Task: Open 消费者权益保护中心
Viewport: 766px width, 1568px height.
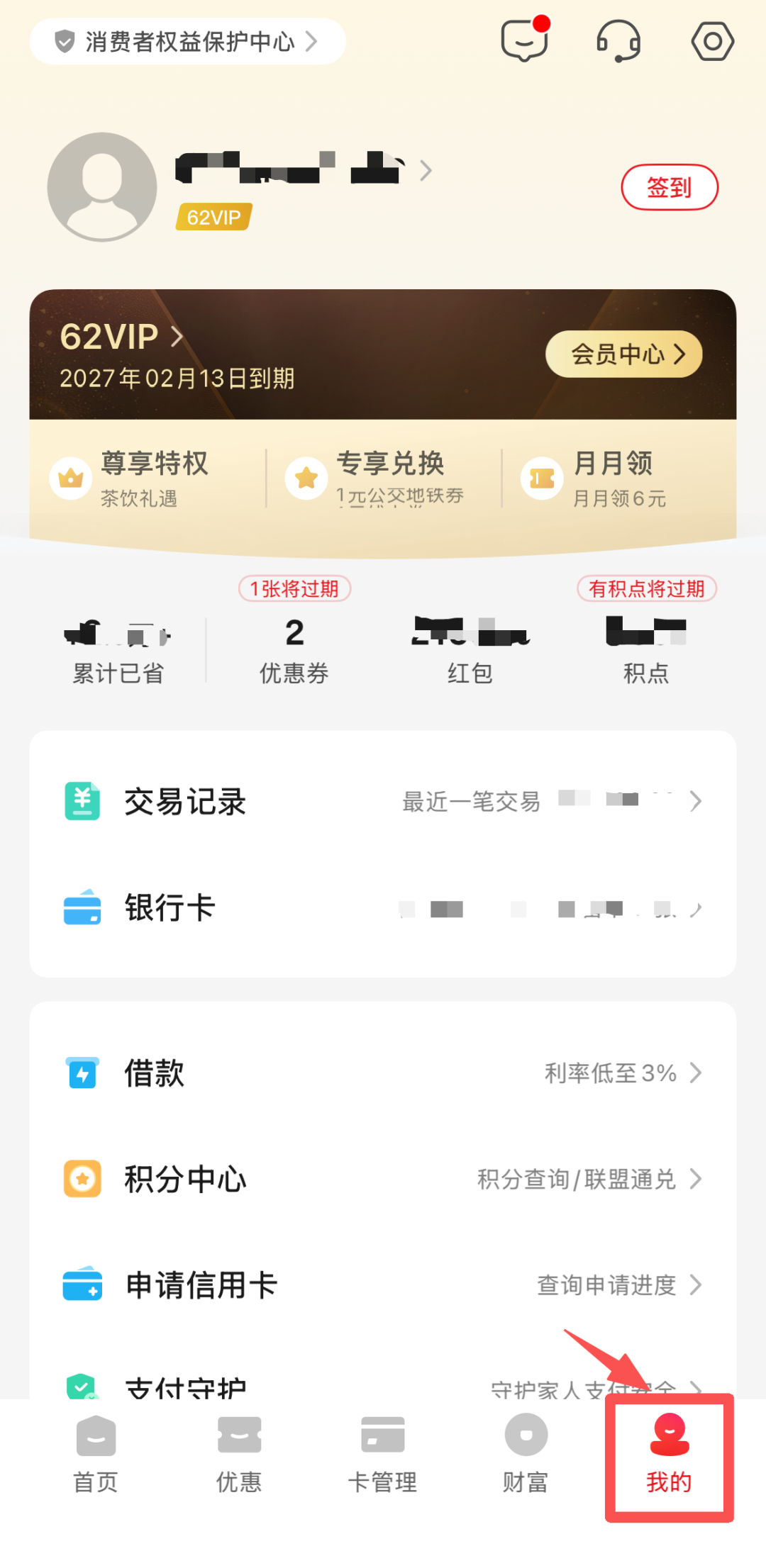Action: tap(187, 42)
